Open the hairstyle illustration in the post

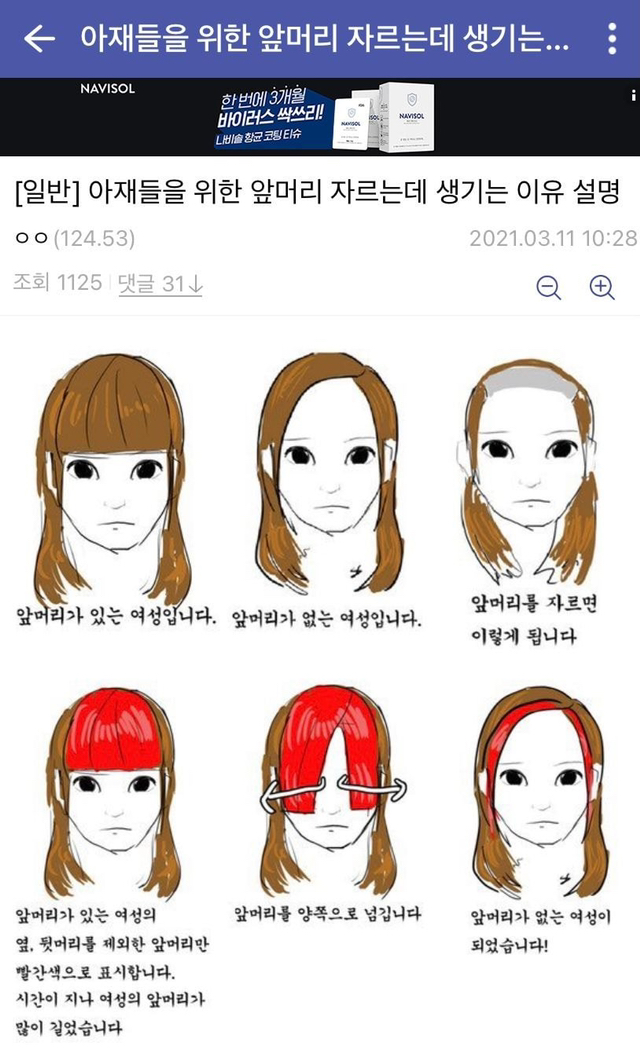click(x=320, y=690)
